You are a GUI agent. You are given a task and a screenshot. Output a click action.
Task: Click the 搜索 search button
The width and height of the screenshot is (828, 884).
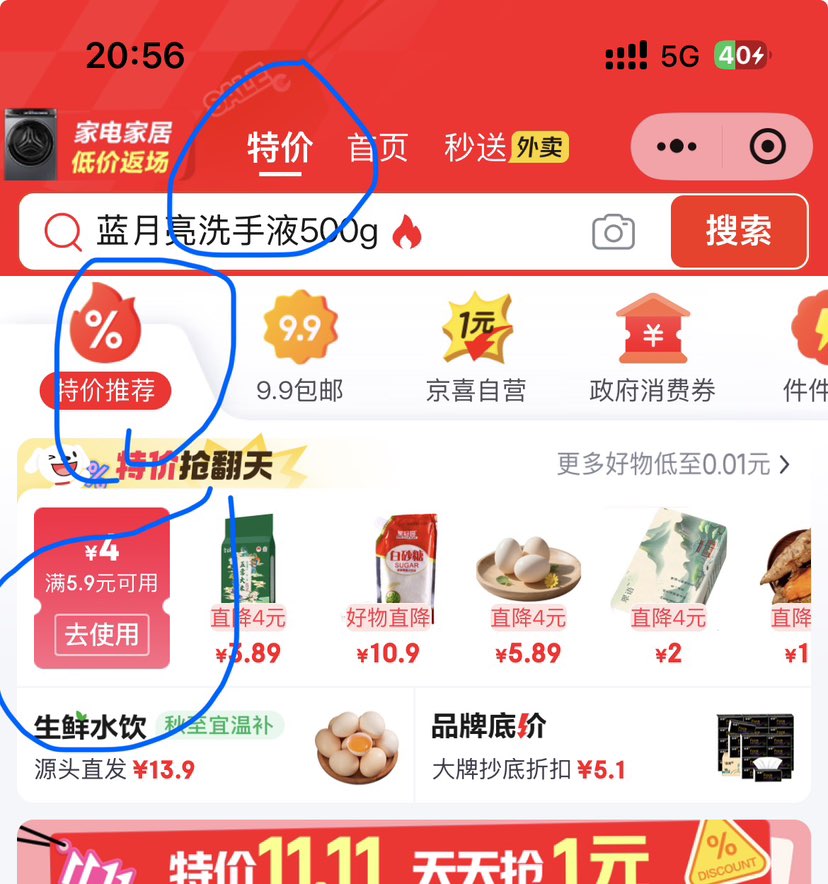point(739,231)
